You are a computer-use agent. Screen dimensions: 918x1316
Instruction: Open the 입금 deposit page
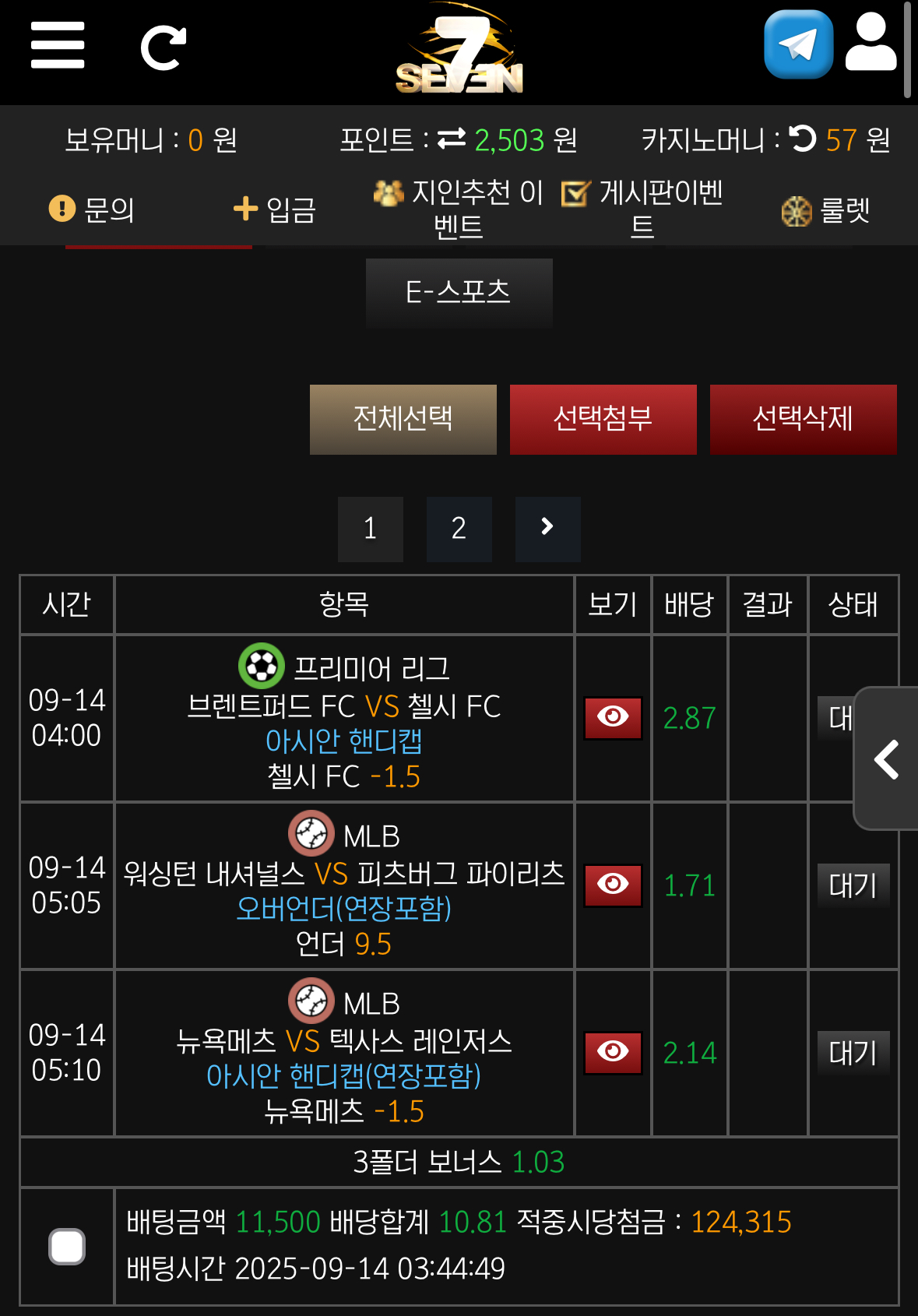tap(275, 209)
